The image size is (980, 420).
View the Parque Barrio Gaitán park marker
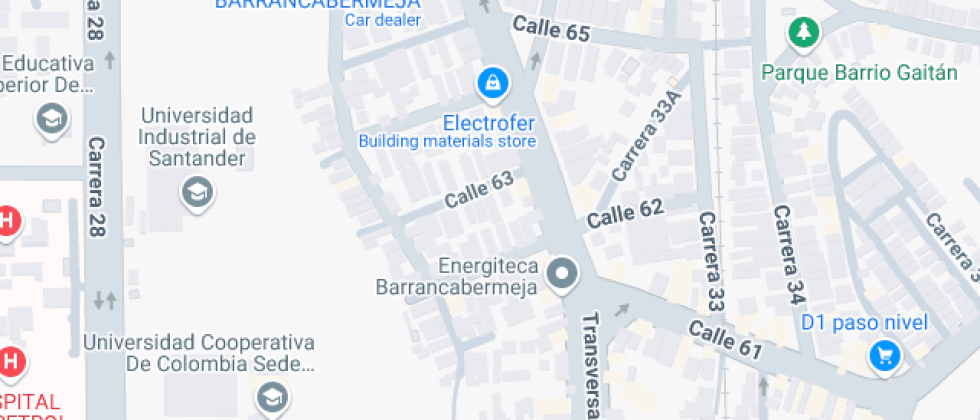[802, 34]
